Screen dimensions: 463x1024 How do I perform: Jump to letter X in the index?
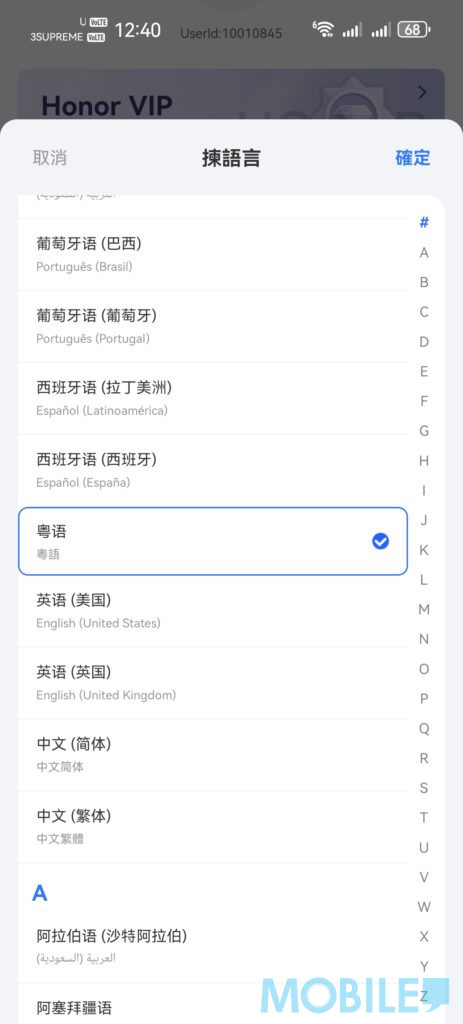(424, 936)
